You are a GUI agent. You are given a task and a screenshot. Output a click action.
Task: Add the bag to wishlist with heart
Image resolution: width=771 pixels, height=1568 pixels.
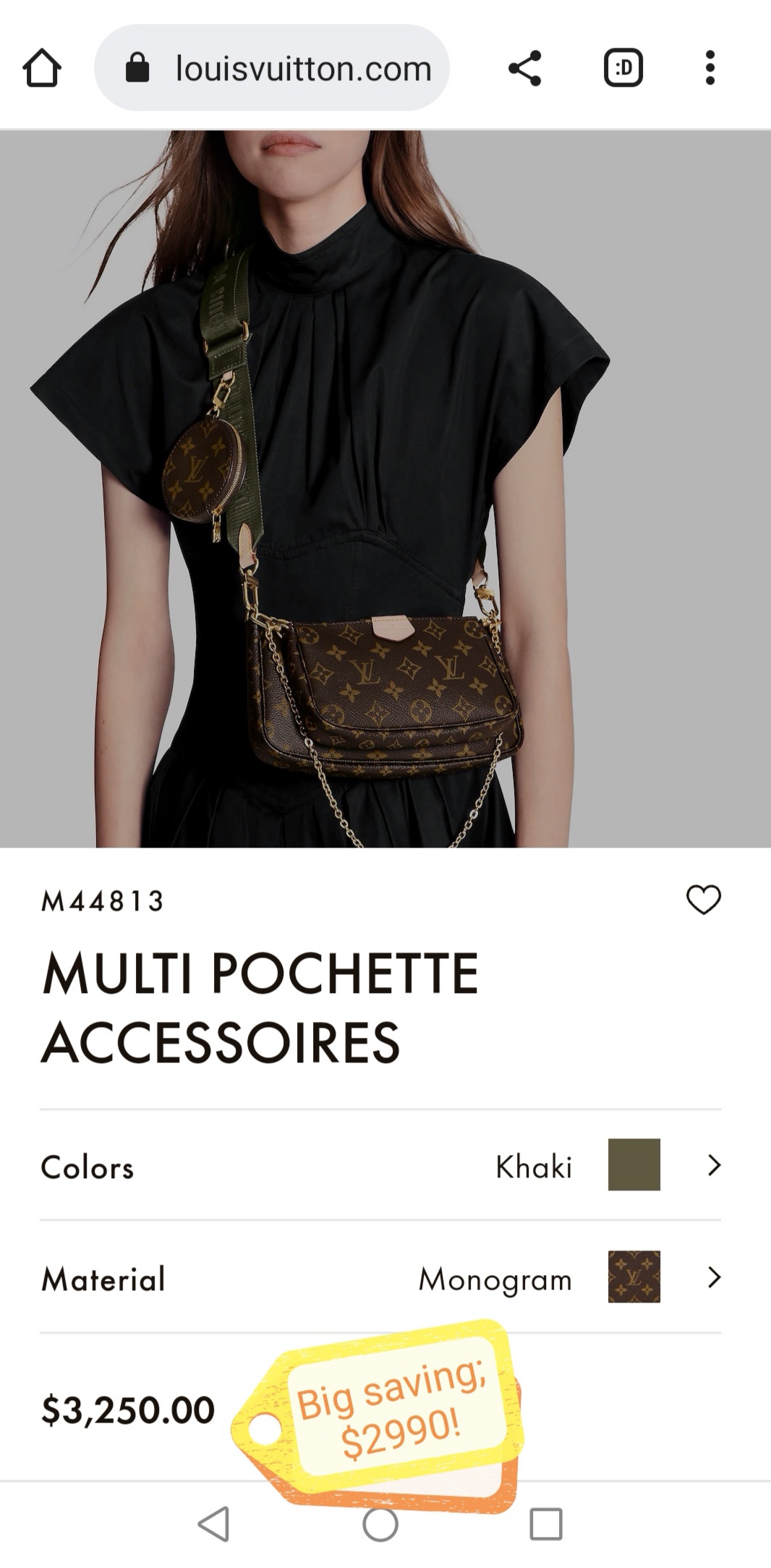coord(704,900)
